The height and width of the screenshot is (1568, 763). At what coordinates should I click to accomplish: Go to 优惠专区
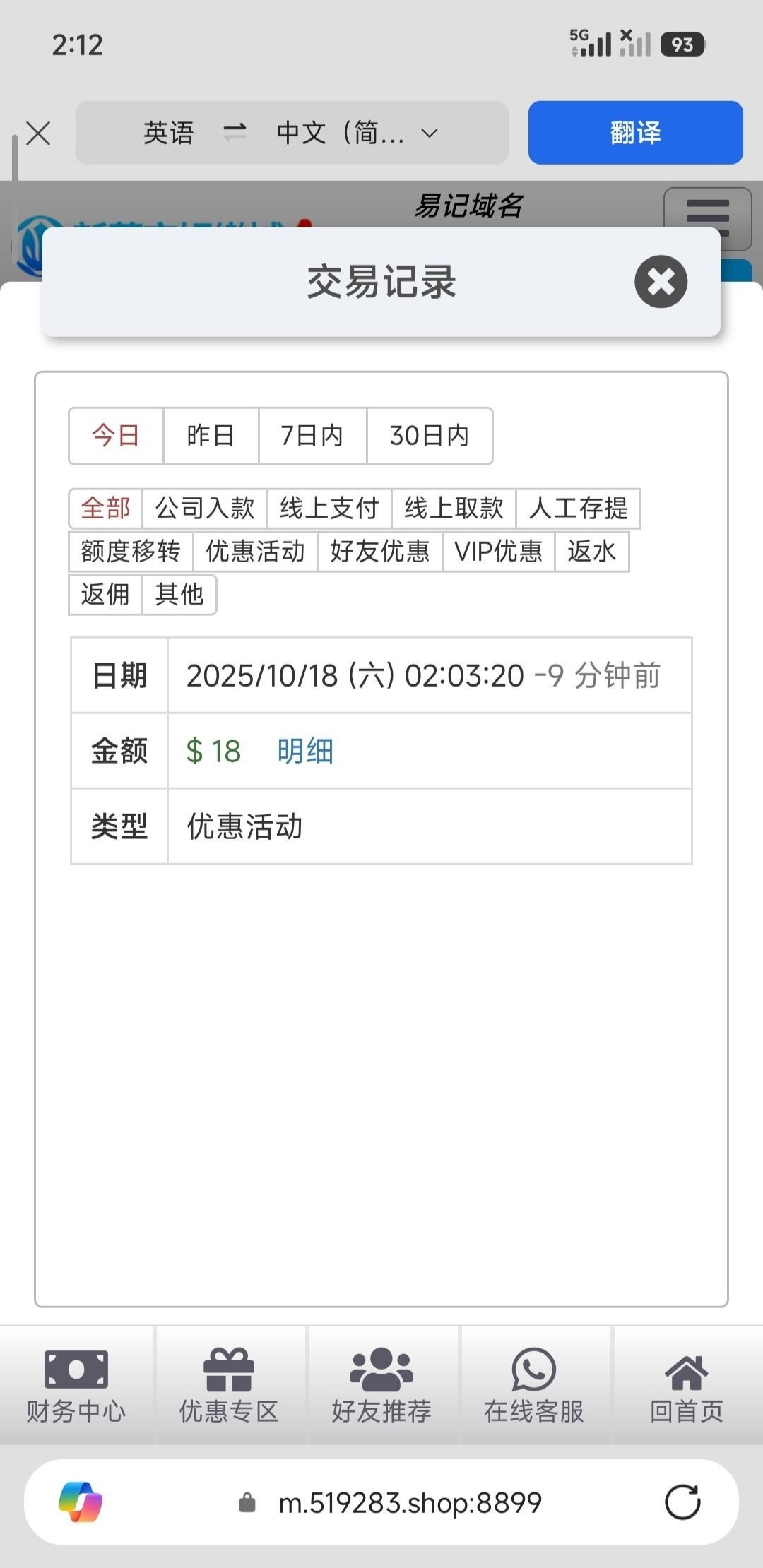[229, 1385]
